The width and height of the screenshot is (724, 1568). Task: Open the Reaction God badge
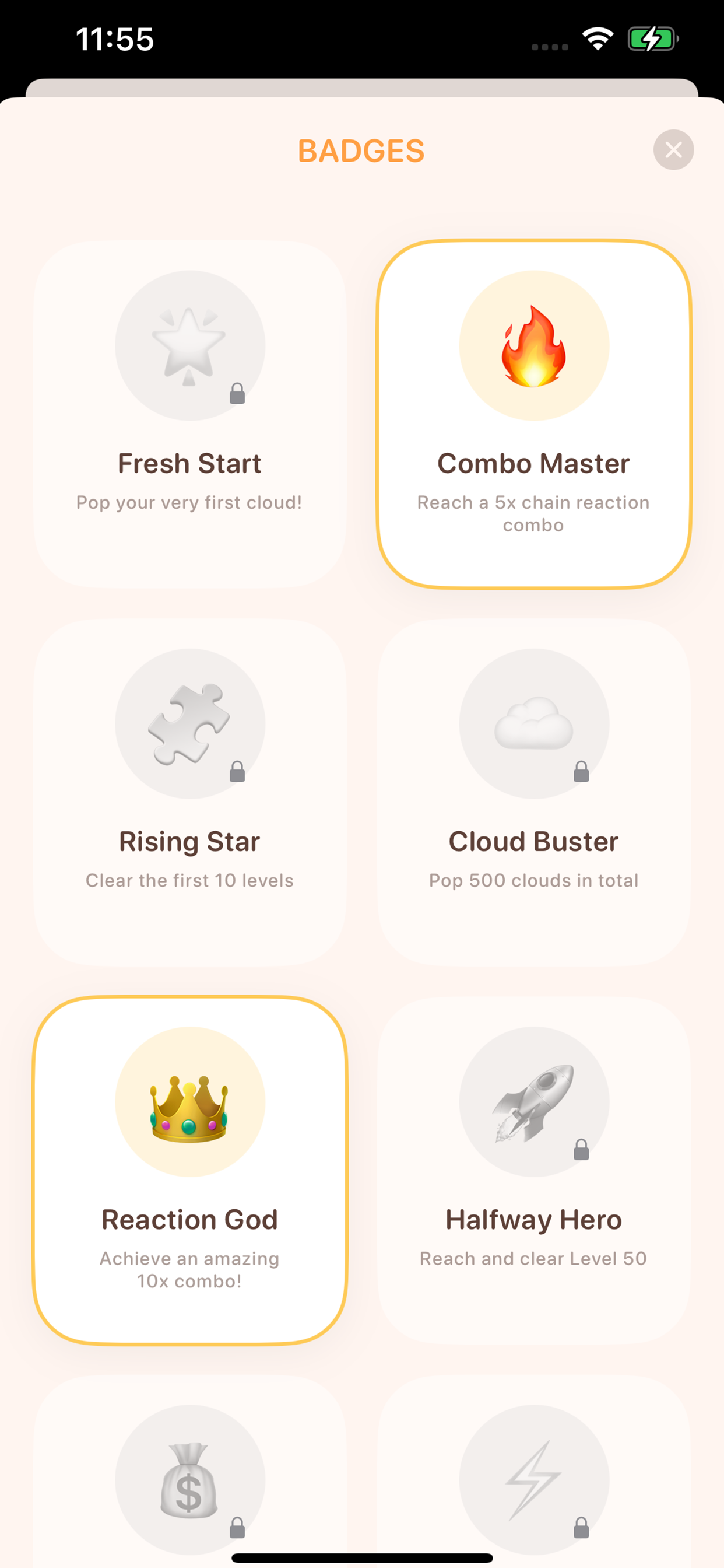click(x=190, y=1170)
